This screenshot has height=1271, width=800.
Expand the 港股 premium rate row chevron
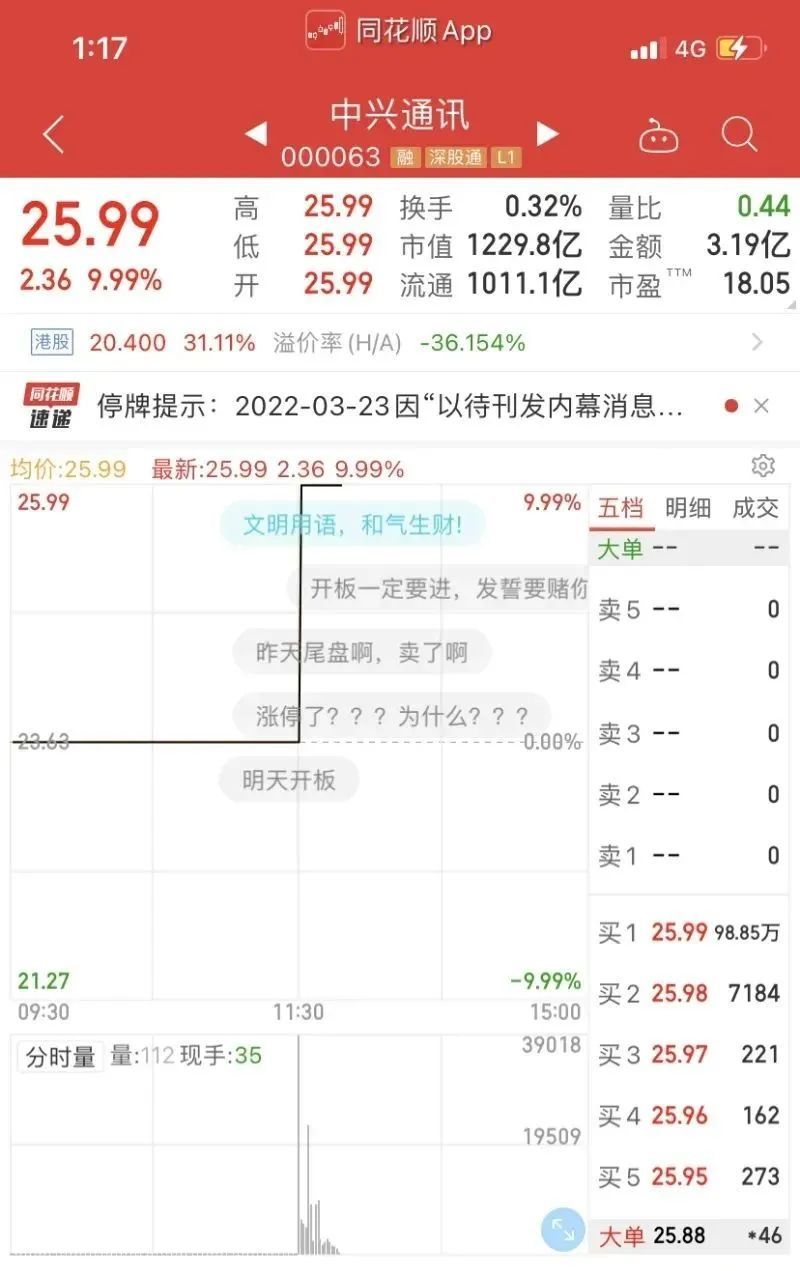(x=759, y=342)
